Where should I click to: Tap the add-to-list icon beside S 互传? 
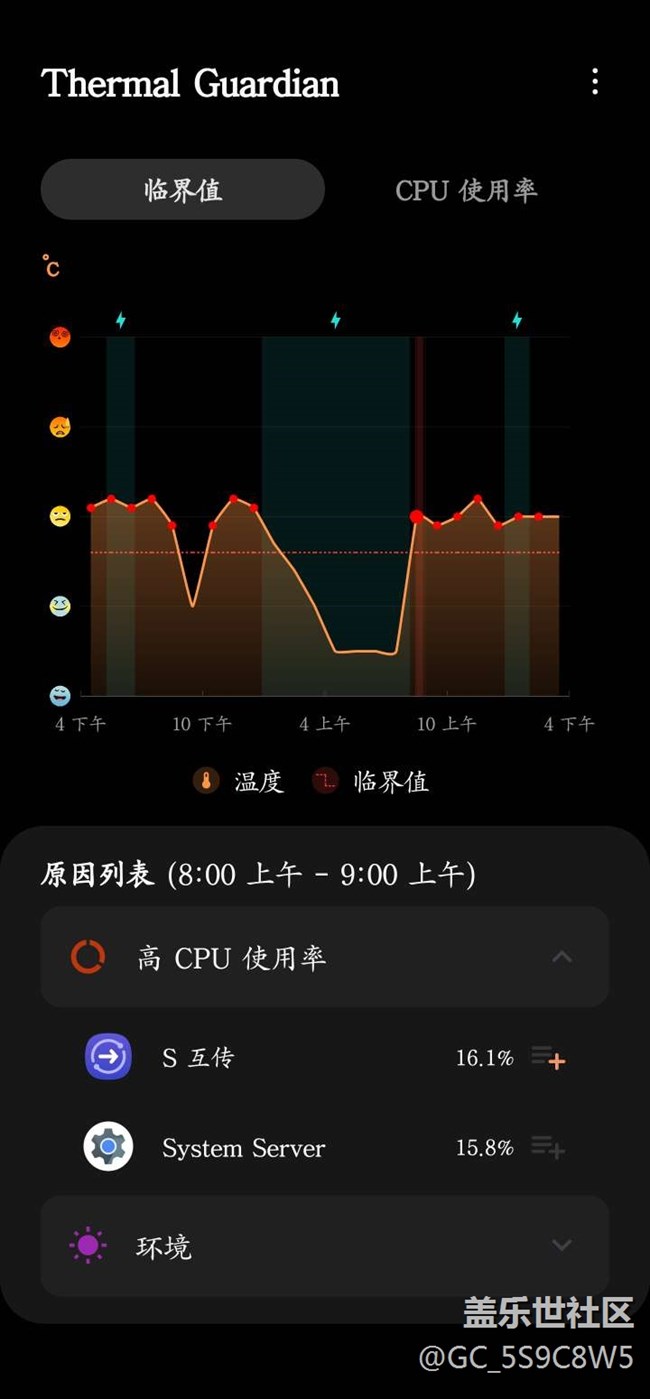(548, 1058)
